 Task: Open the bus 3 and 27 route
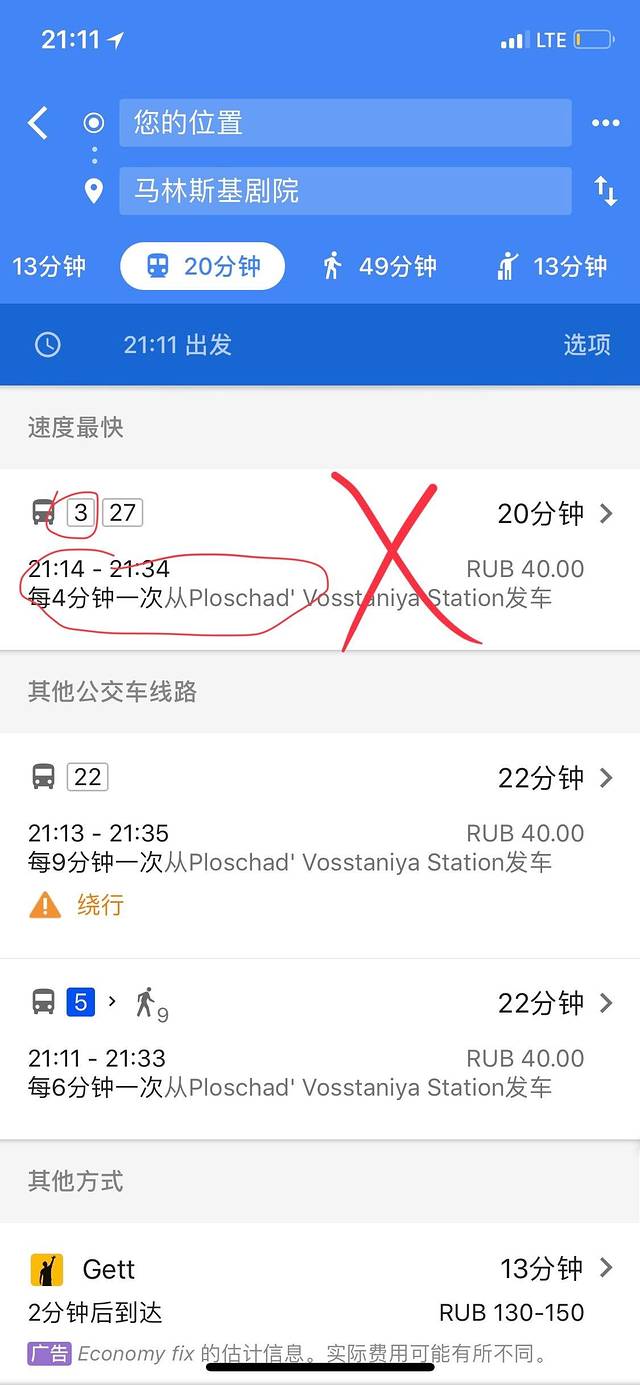pos(320,557)
